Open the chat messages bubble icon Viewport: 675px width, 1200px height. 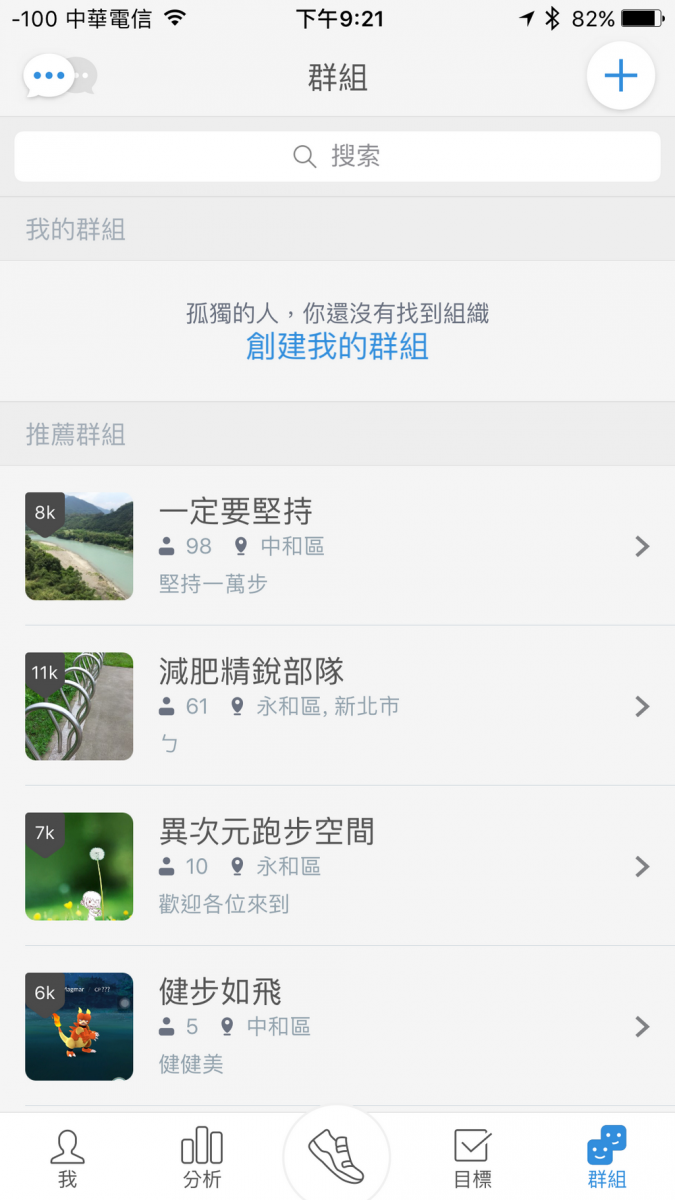point(58,76)
